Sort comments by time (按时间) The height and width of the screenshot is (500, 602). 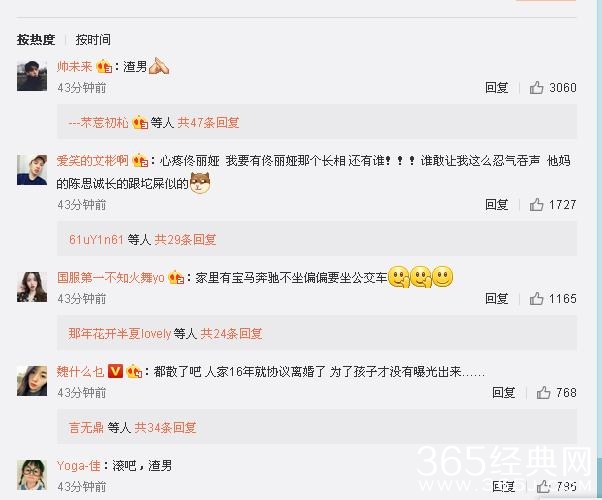coord(93,40)
